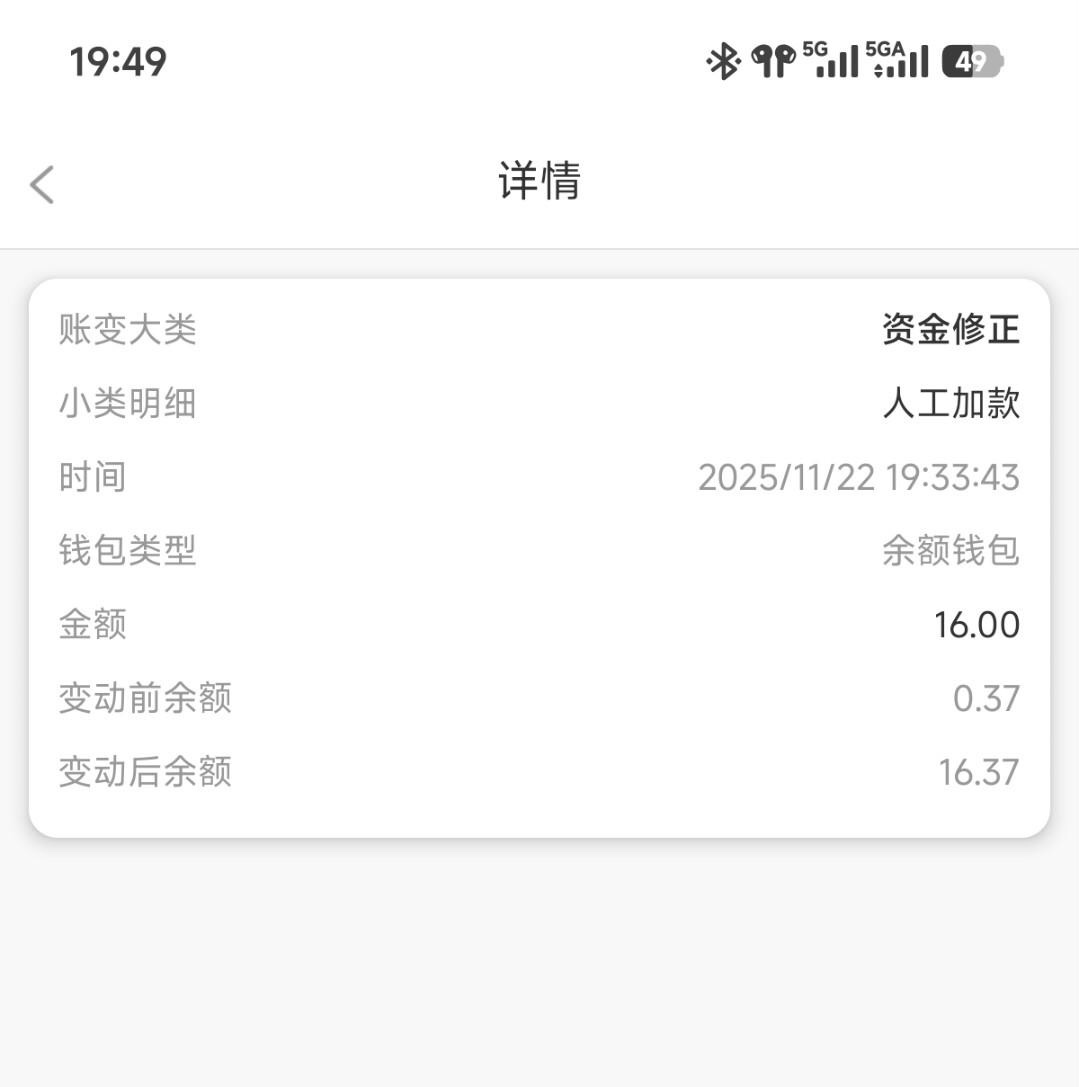This screenshot has height=1087, width=1079.
Task: Go back from the 详情 page
Action: (x=42, y=185)
